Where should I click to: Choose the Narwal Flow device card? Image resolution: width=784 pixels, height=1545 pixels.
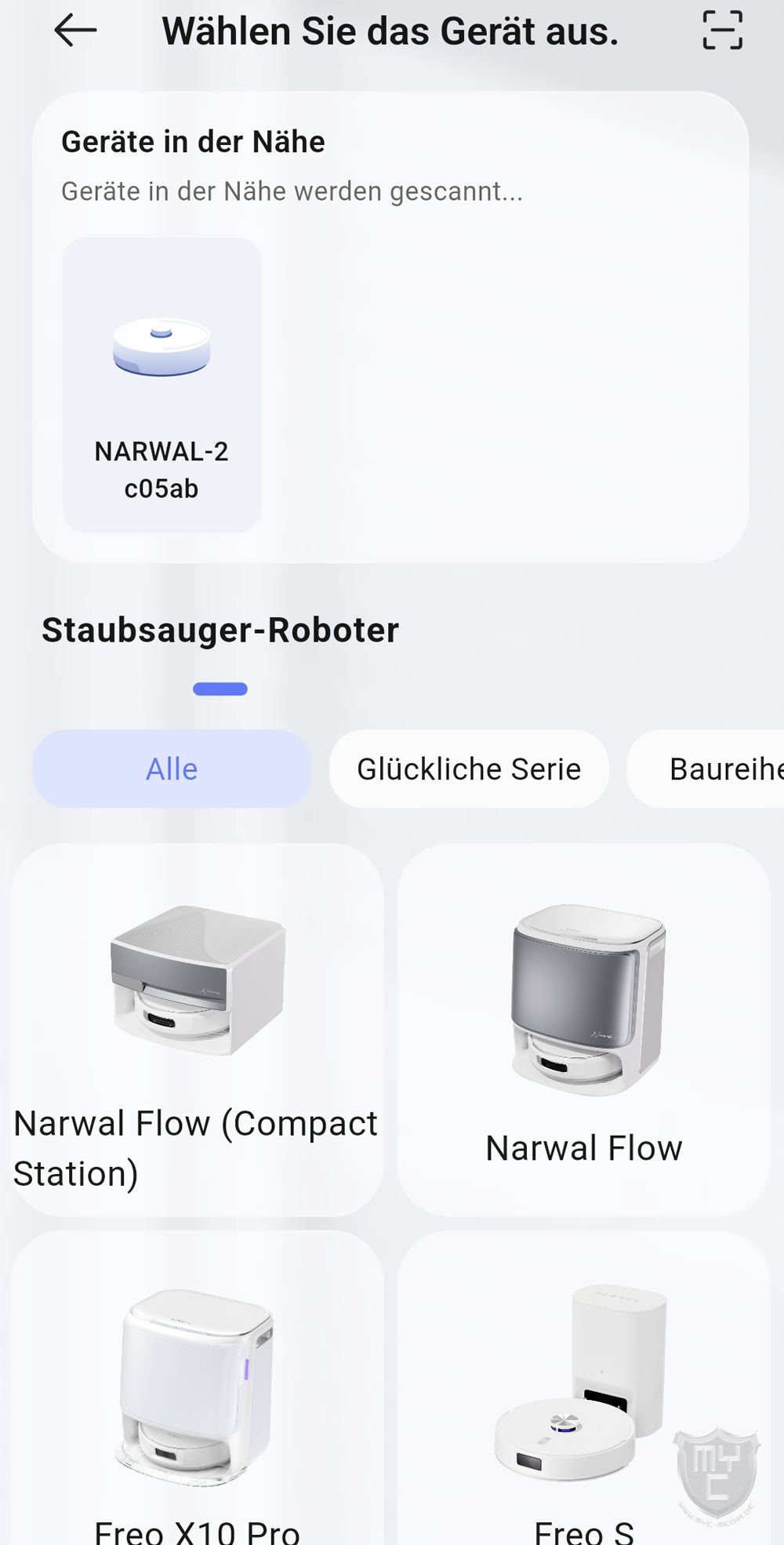pos(584,1030)
